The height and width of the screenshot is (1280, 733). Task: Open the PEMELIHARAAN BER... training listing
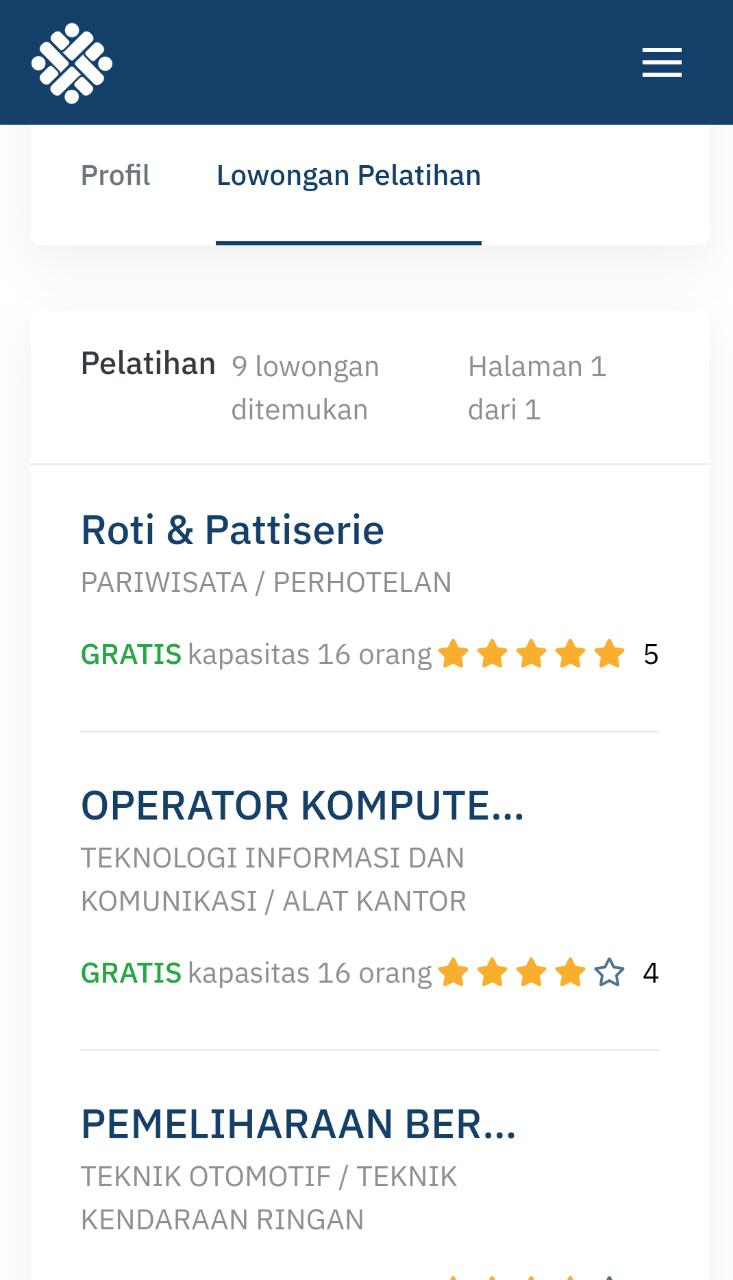(x=298, y=1125)
